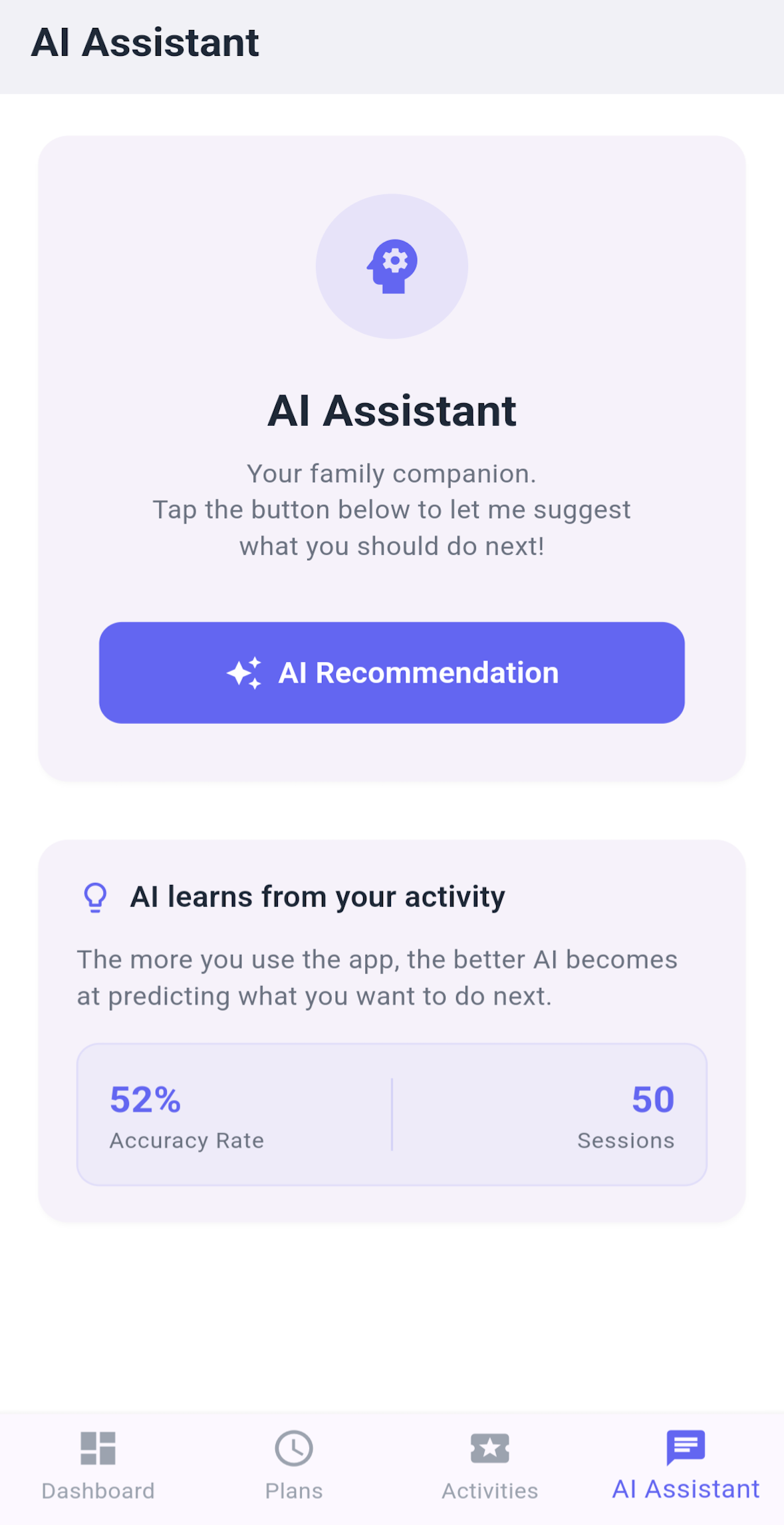Tap the Dashboard grid icon

point(97,1448)
